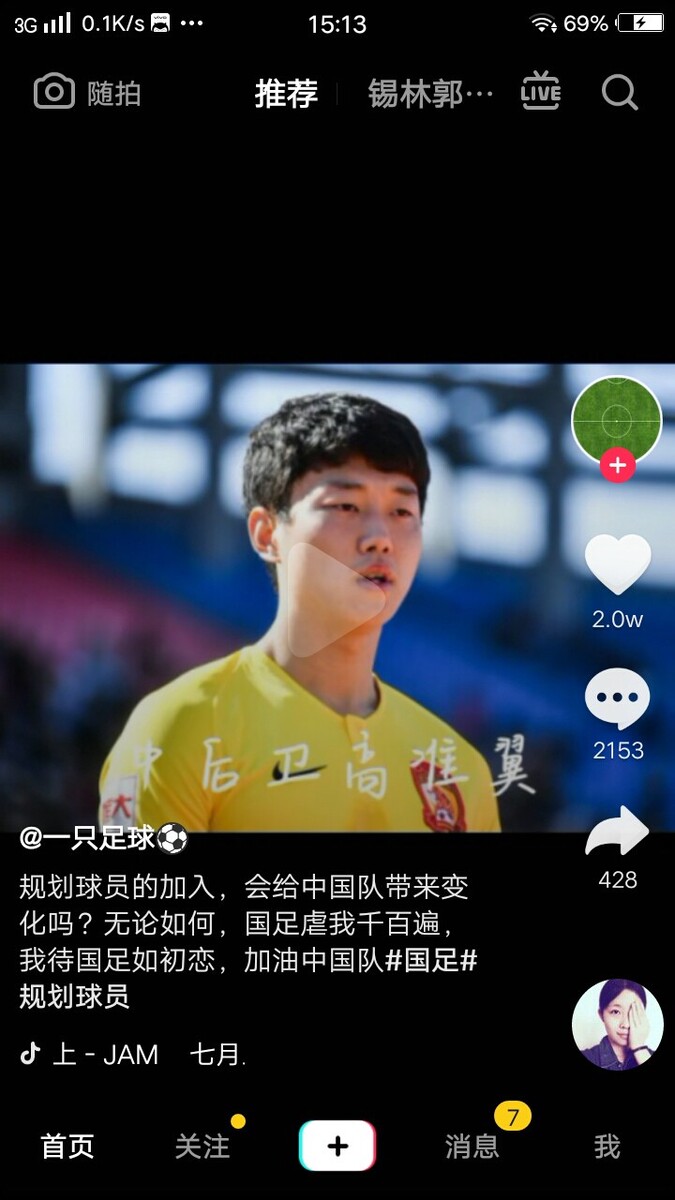
Task: Share this video via arrow icon
Action: [x=617, y=832]
